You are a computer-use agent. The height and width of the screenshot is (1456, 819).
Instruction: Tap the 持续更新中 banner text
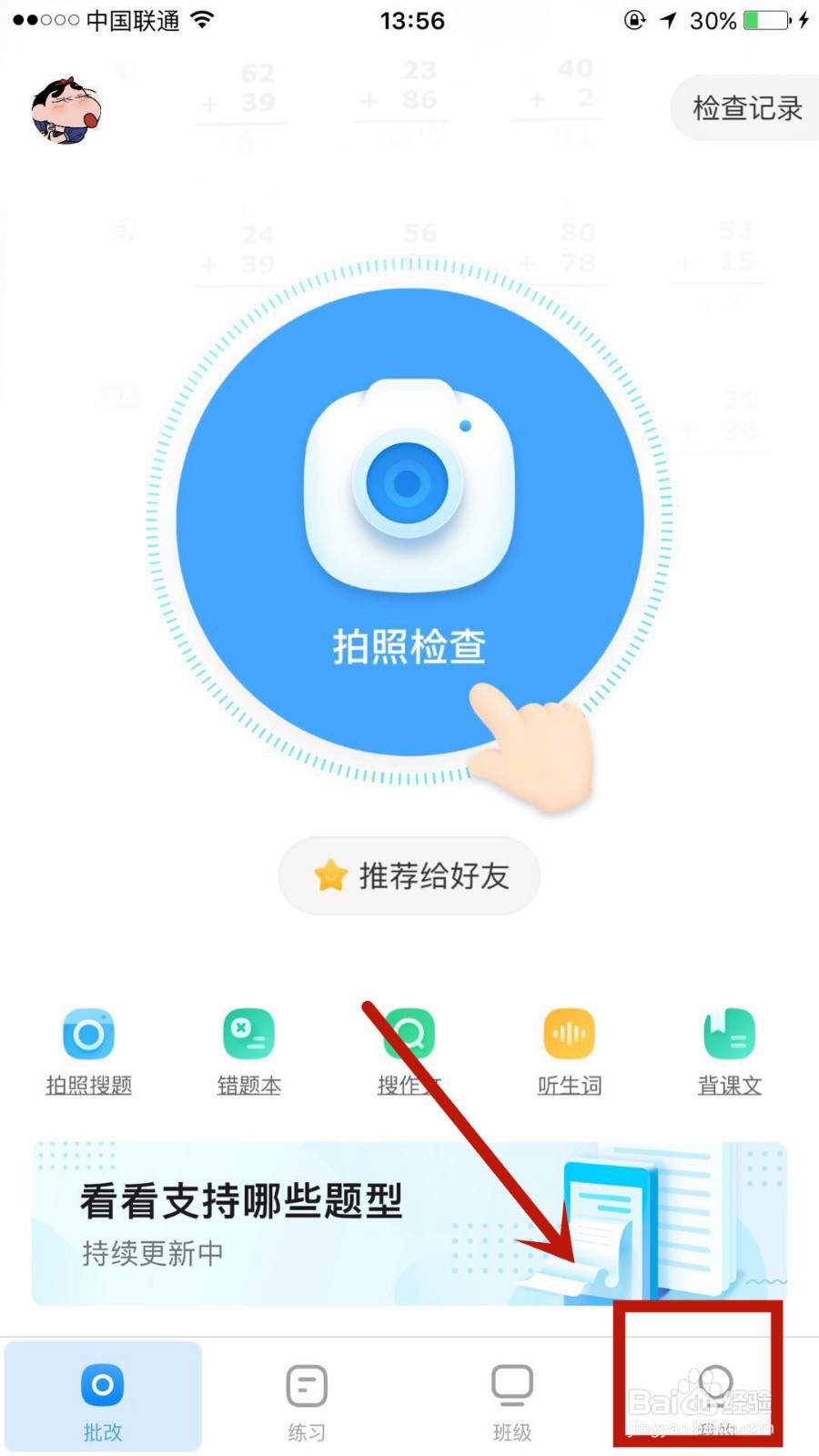[x=151, y=1254]
